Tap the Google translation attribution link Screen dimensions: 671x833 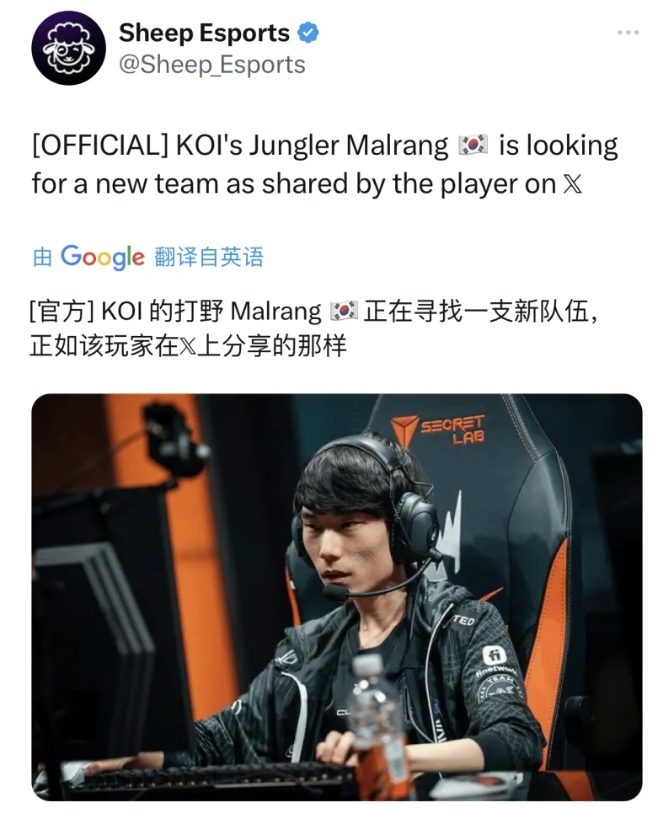148,257
